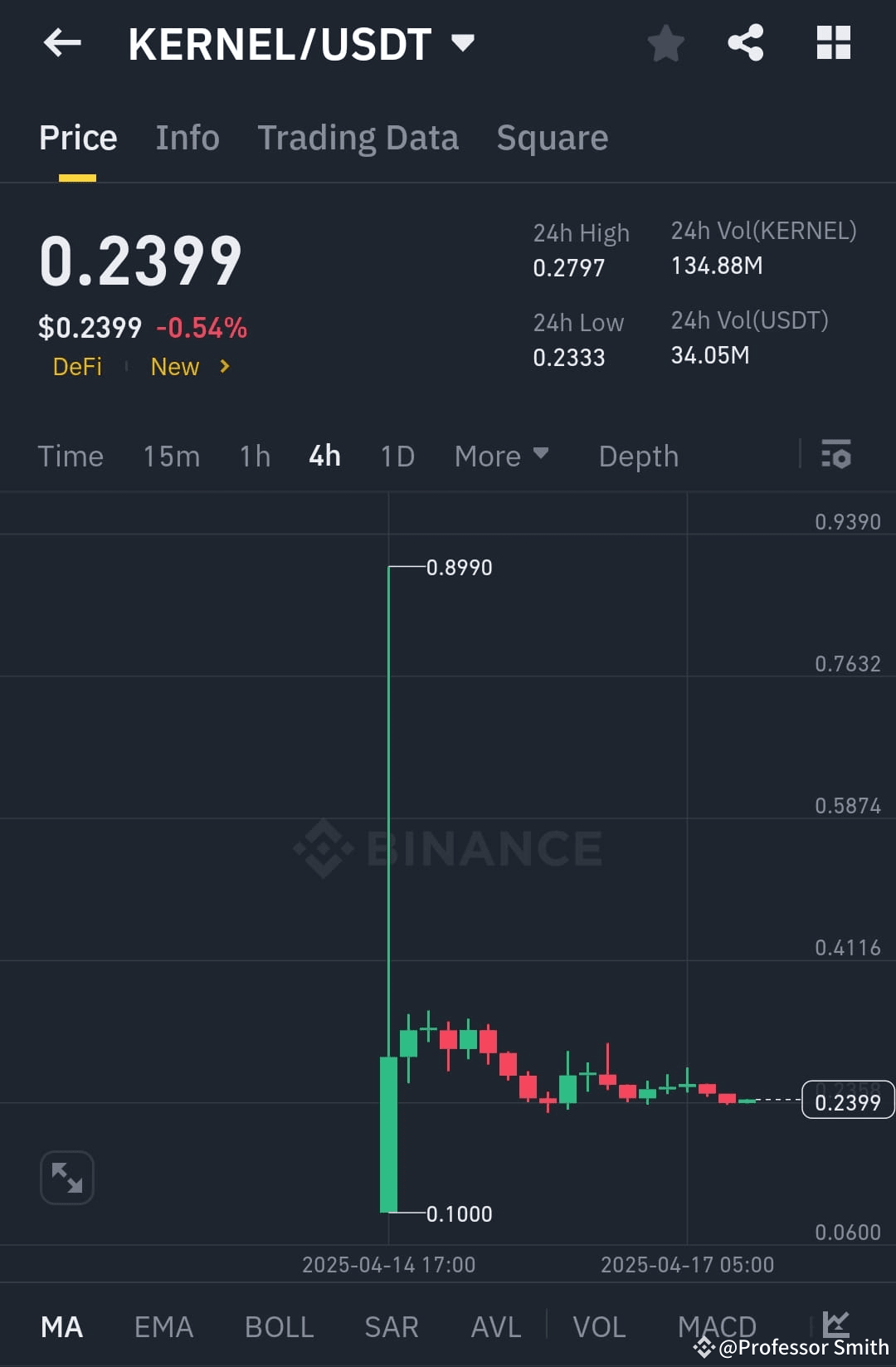Toggle the VOL indicator on
The image size is (896, 1367).
point(600,1326)
